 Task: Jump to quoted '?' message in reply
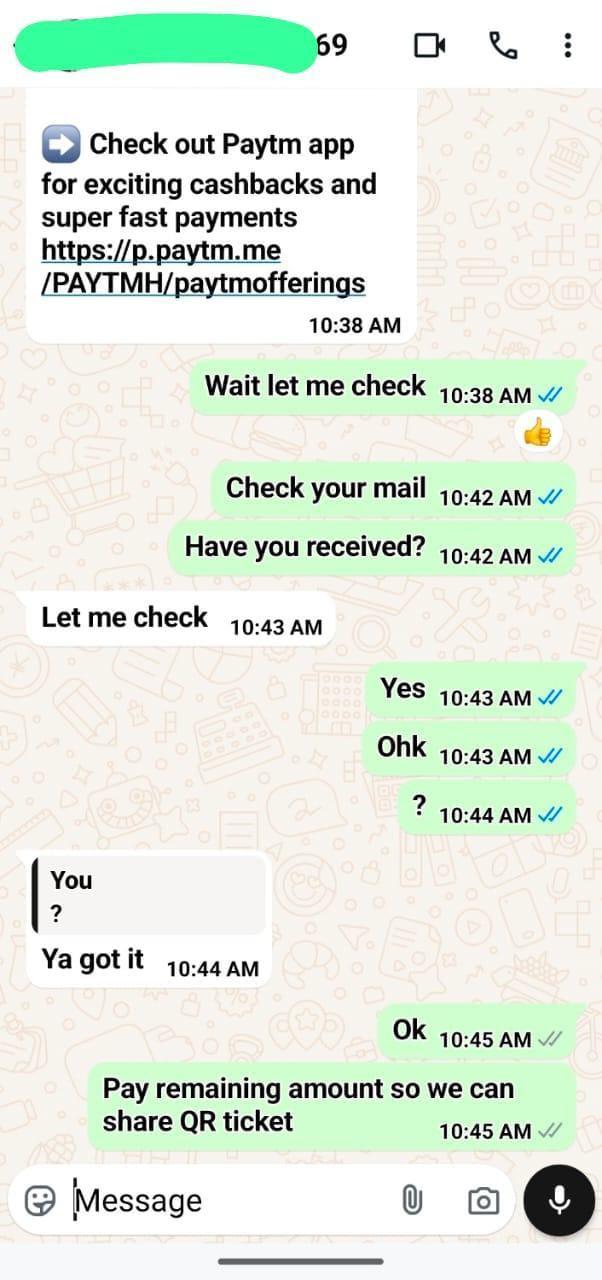click(150, 895)
